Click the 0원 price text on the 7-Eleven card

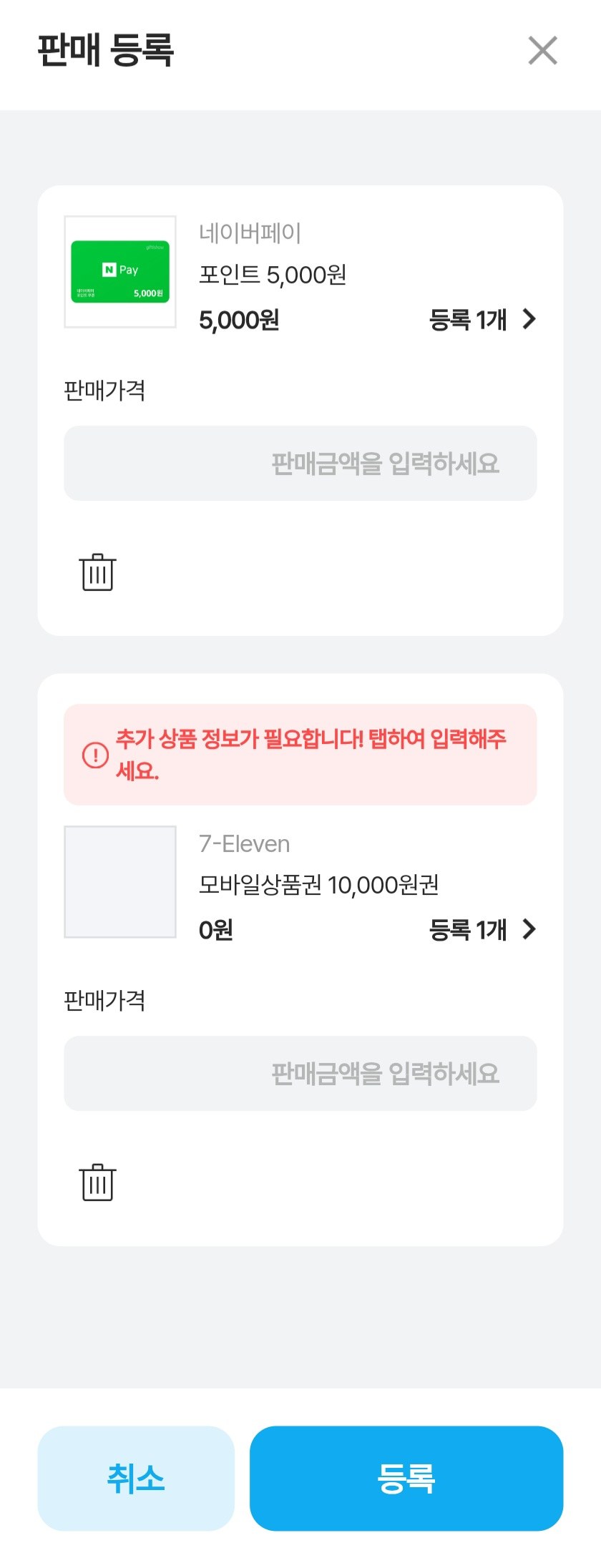click(x=215, y=929)
